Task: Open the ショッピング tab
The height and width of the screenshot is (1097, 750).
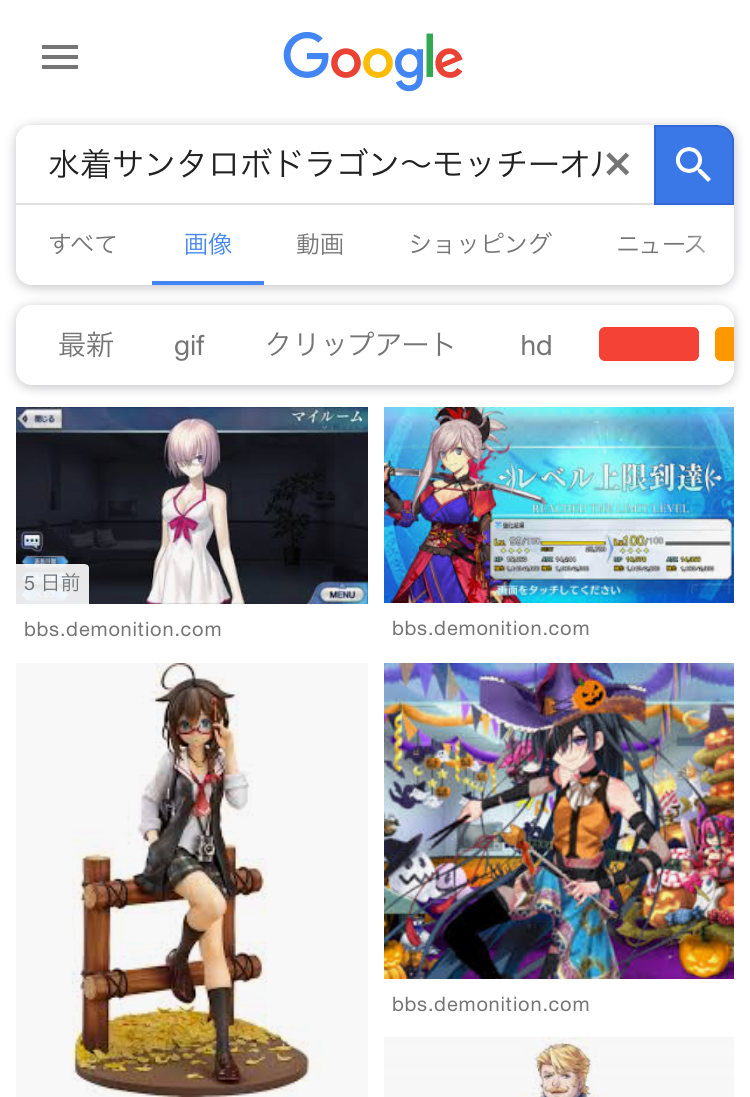Action: click(480, 244)
